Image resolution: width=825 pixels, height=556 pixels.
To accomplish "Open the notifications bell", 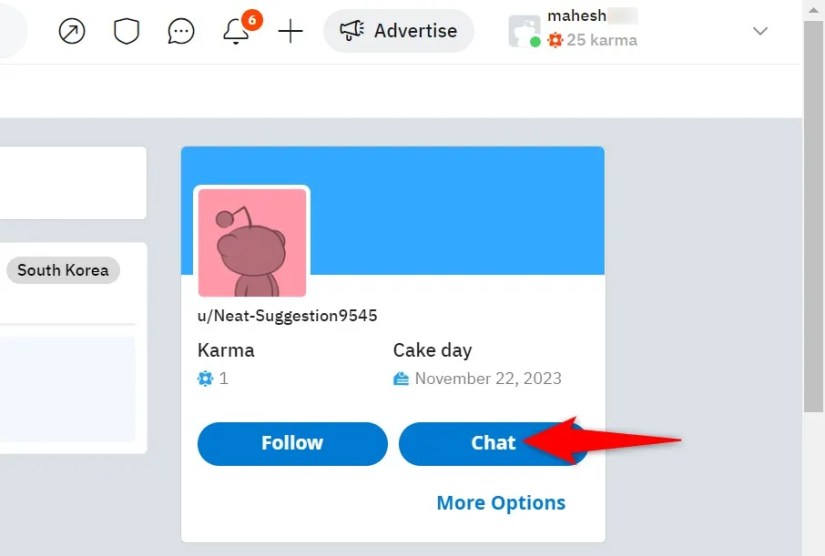I will (236, 31).
